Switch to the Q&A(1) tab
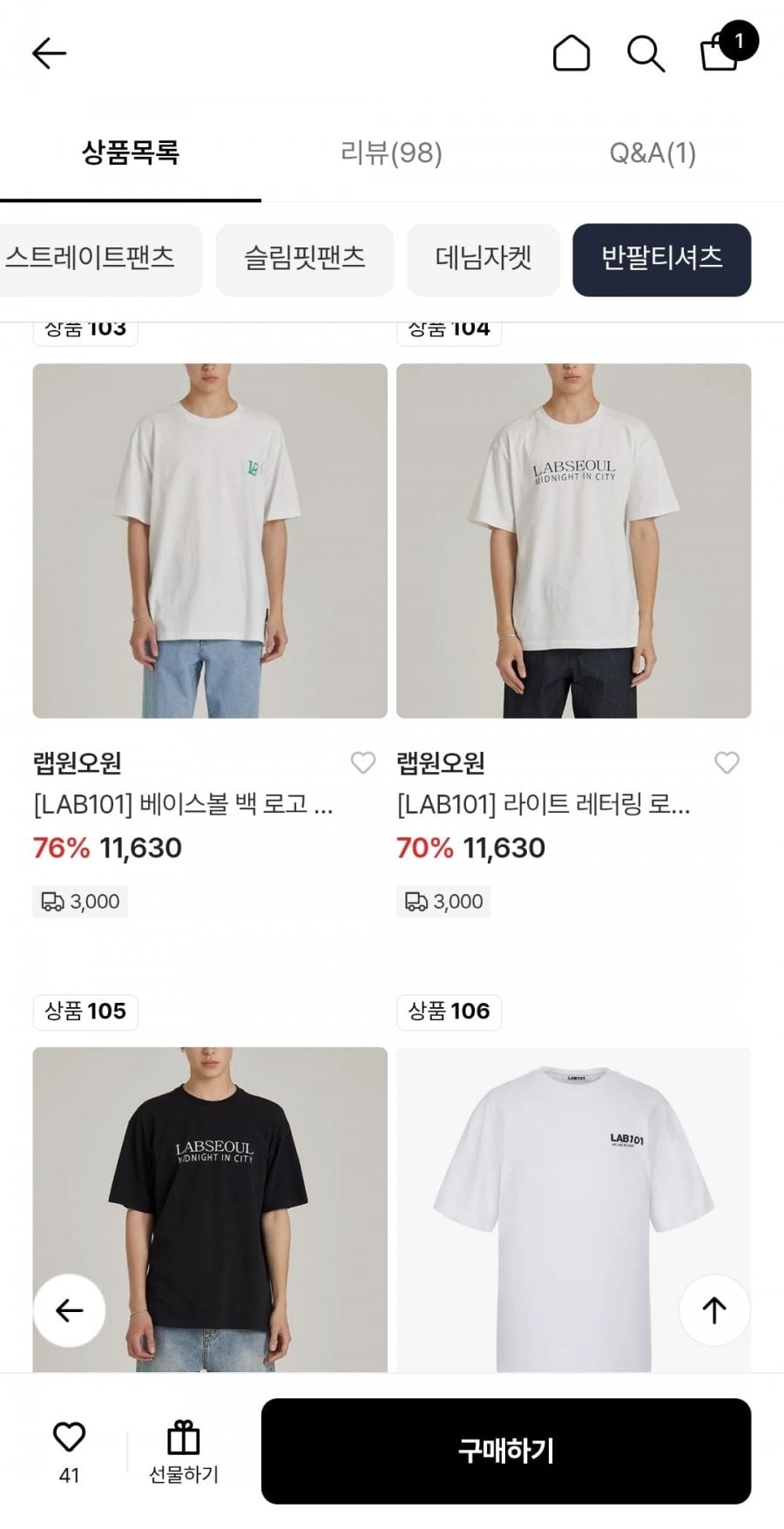Screen dimensions: 784x1529 click(652, 153)
